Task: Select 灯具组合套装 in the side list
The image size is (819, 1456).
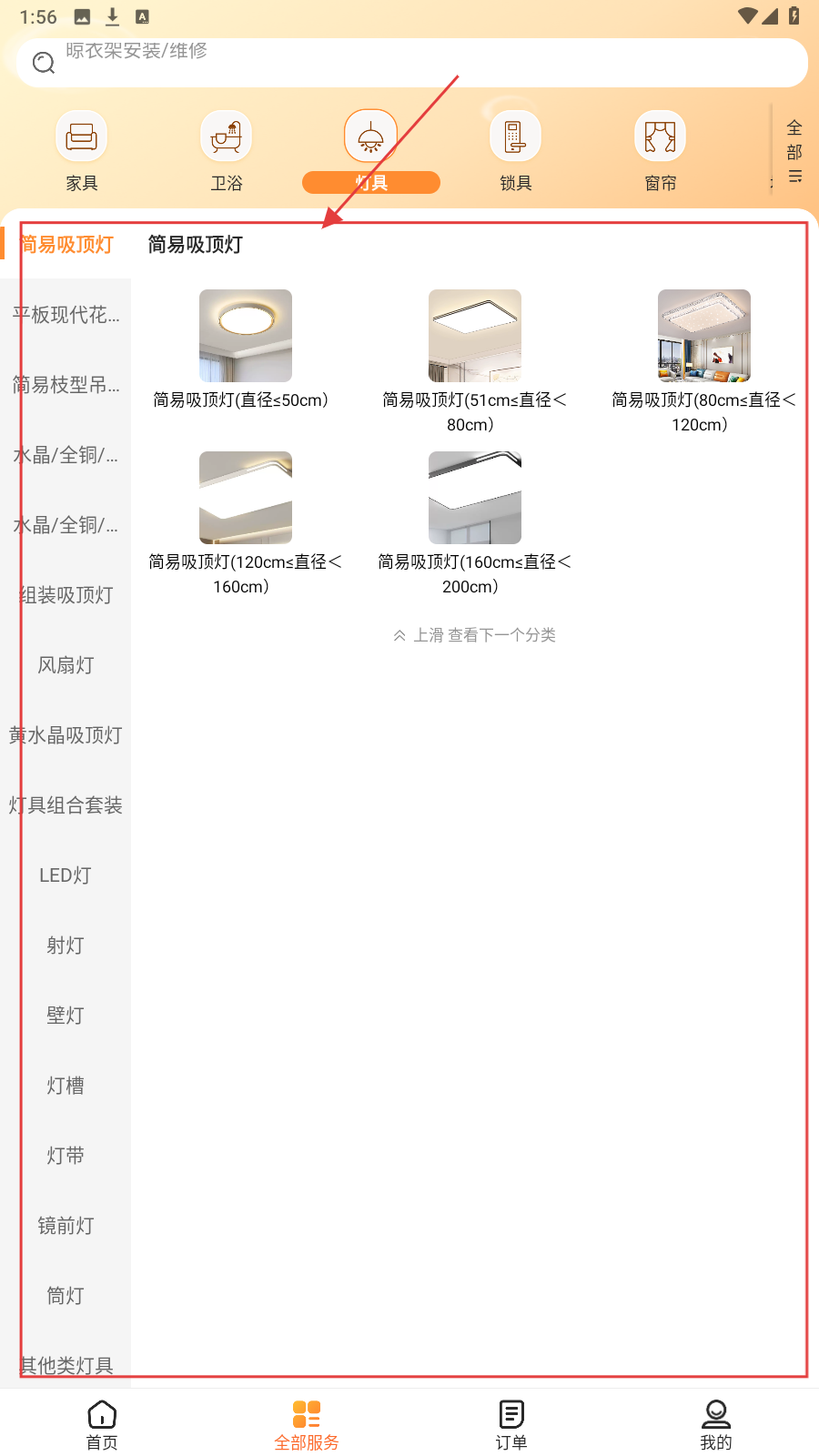Action: 66,805
